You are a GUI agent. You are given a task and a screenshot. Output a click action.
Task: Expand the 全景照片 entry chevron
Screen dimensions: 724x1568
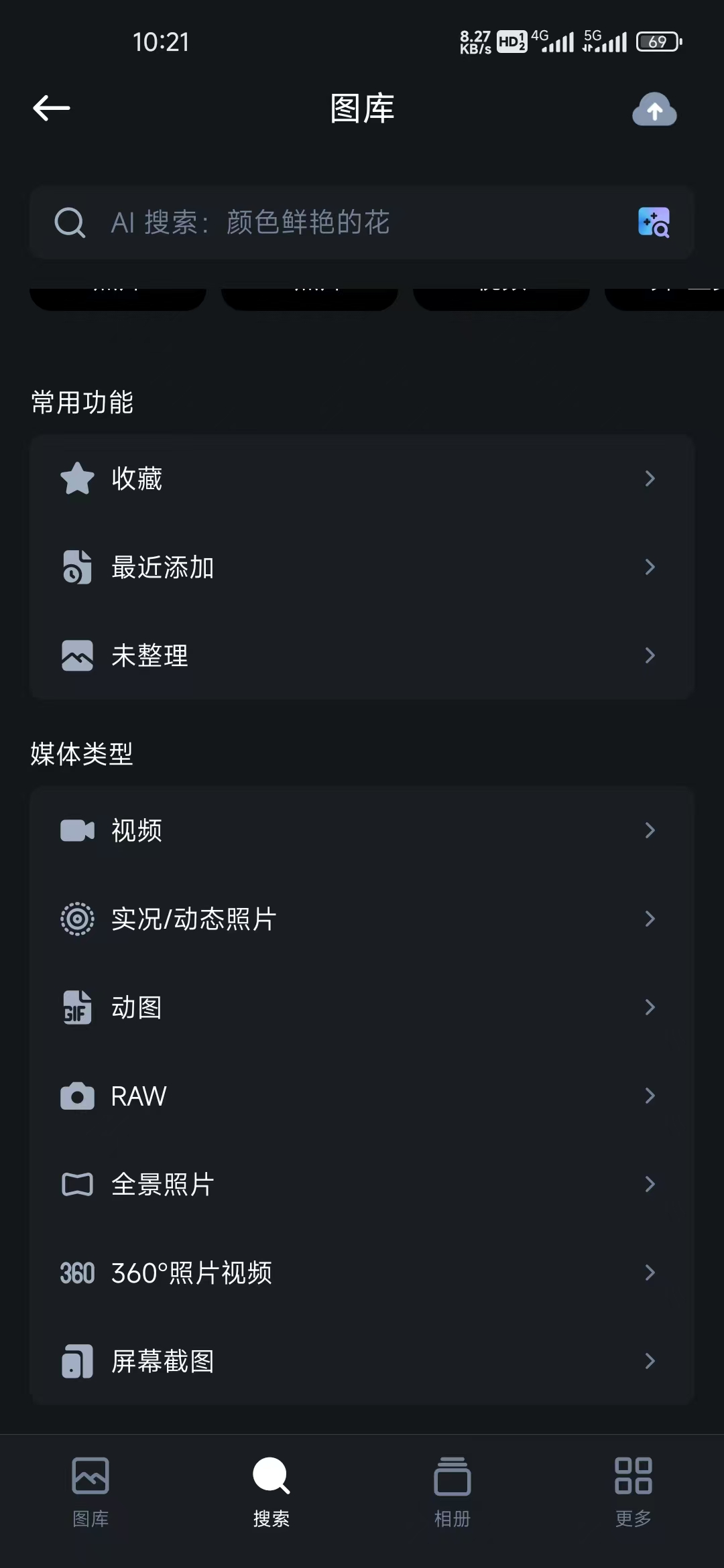coord(650,1184)
